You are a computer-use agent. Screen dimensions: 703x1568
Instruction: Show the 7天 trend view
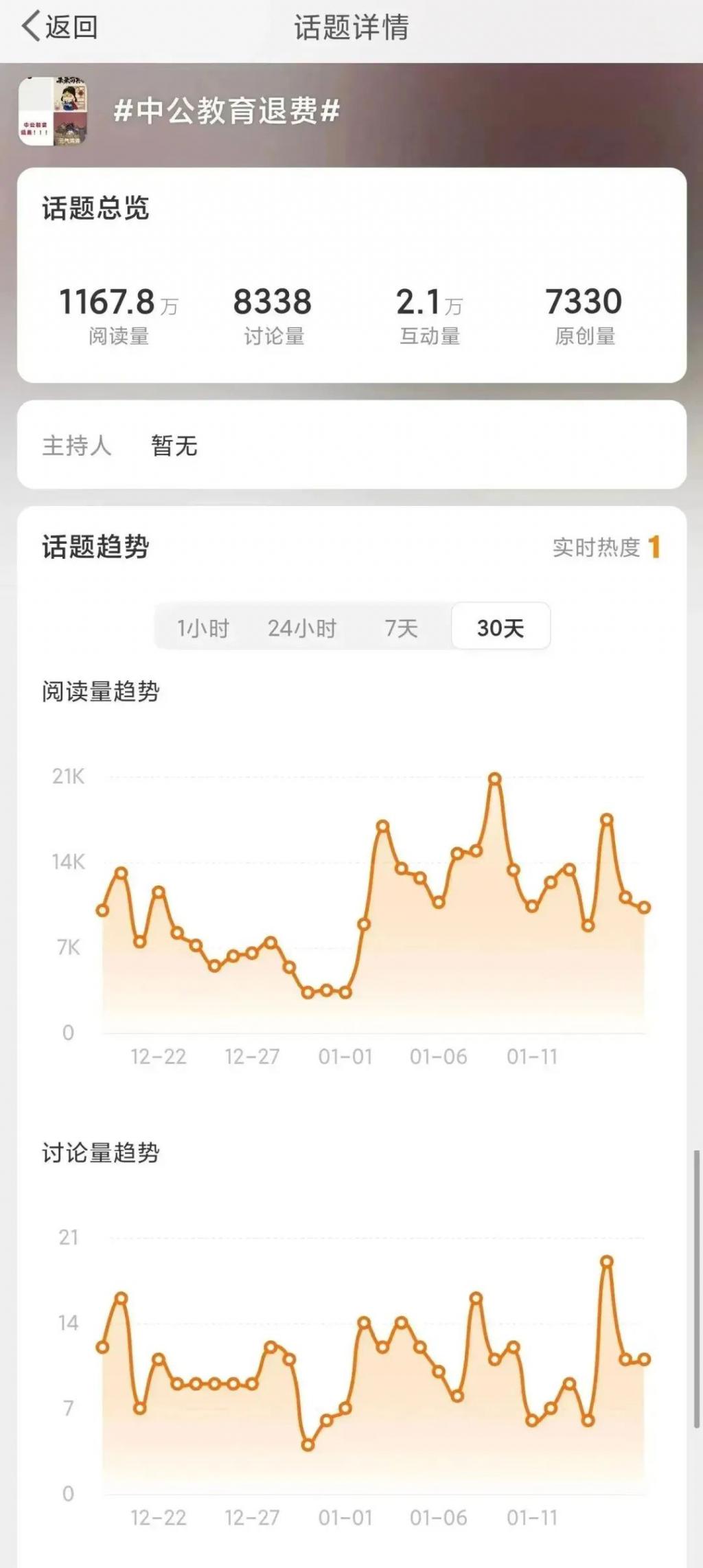pos(401,627)
